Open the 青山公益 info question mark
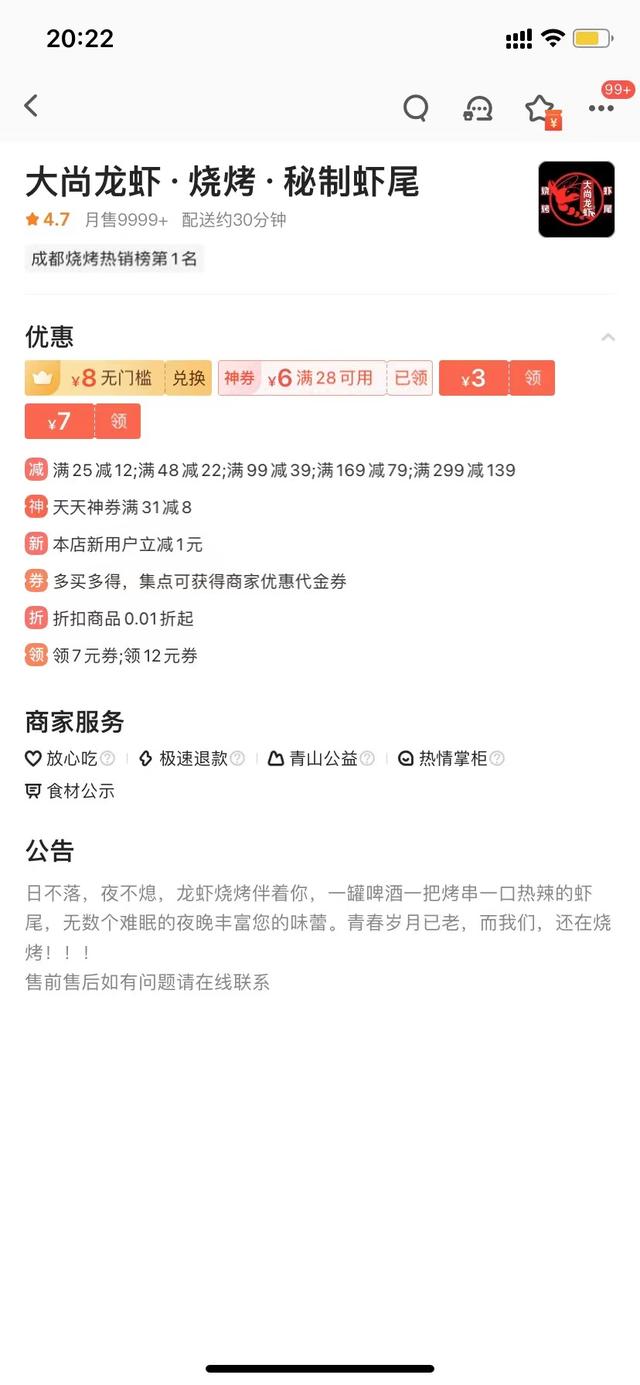 (x=367, y=759)
